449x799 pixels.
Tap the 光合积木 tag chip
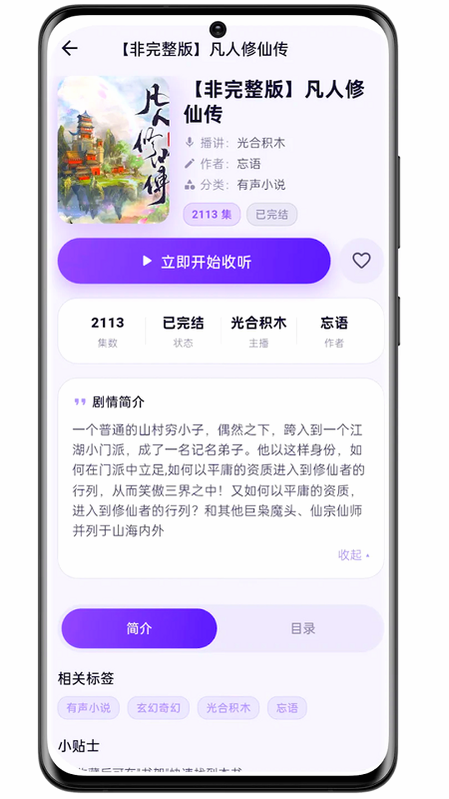(x=228, y=708)
